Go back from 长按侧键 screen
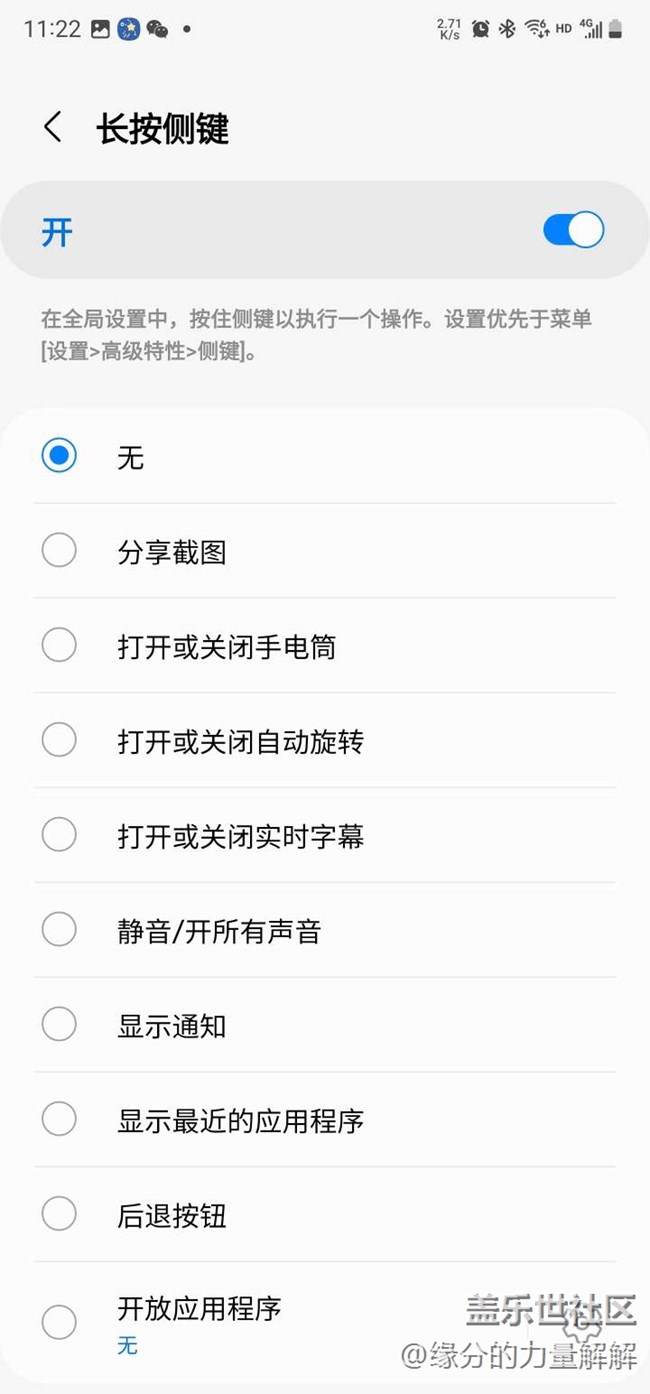Viewport: 650px width, 1394px height. click(x=53, y=128)
